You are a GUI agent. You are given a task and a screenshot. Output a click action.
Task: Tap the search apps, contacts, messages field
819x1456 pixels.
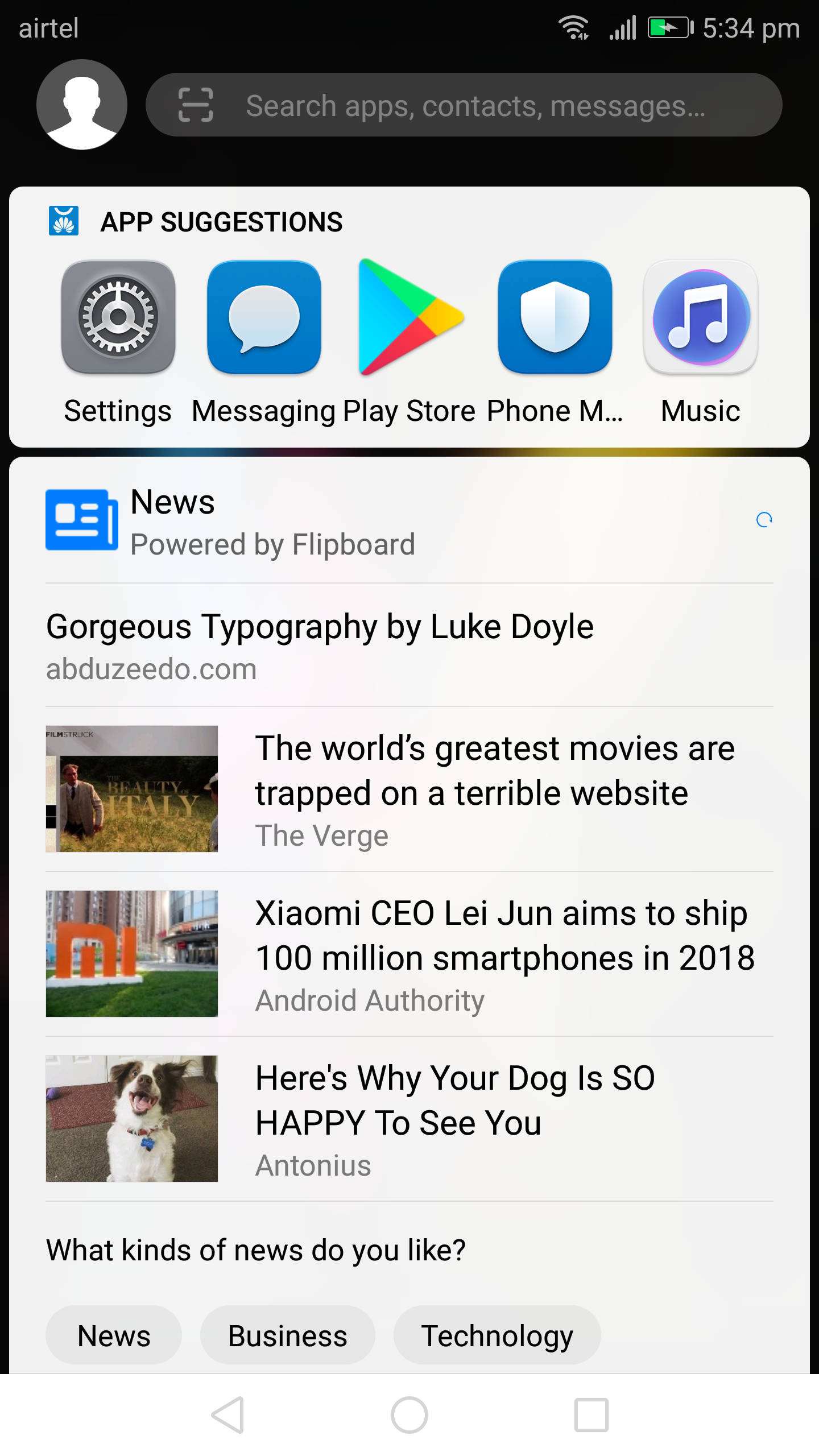pyautogui.click(x=475, y=106)
